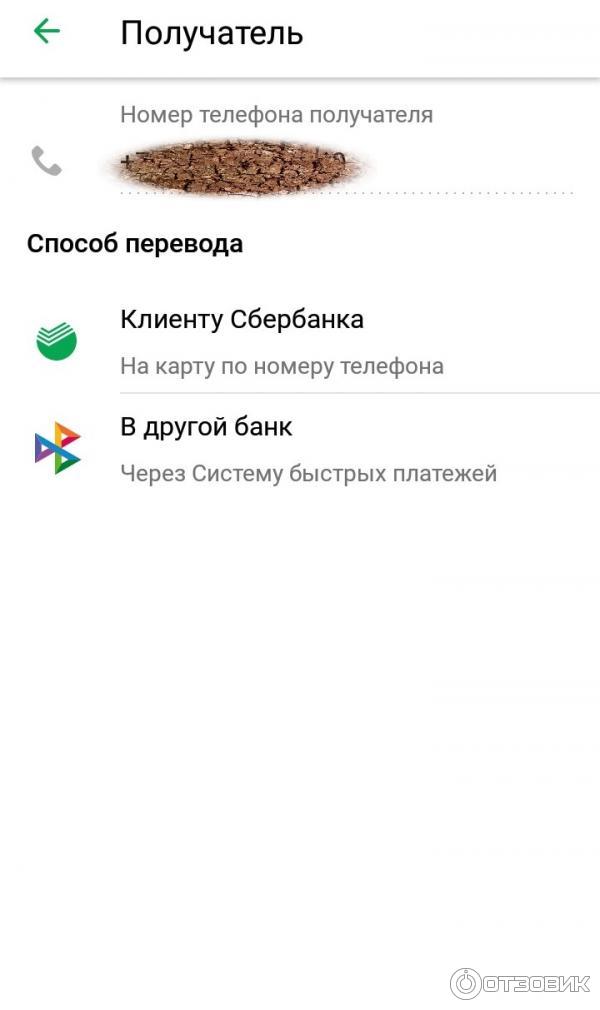Choose В другой банк transfer option

[x=300, y=448]
